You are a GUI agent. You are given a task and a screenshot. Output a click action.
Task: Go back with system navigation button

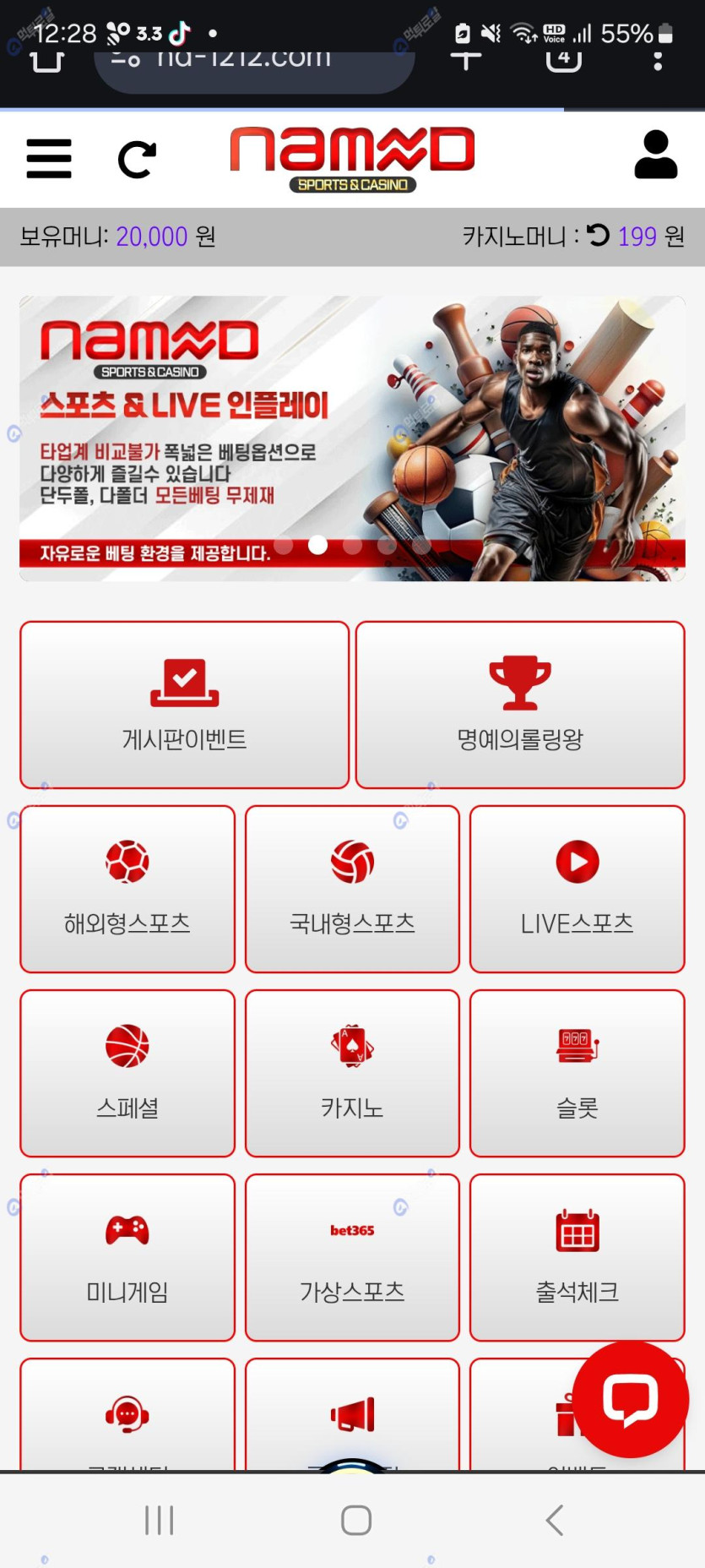click(x=554, y=1520)
